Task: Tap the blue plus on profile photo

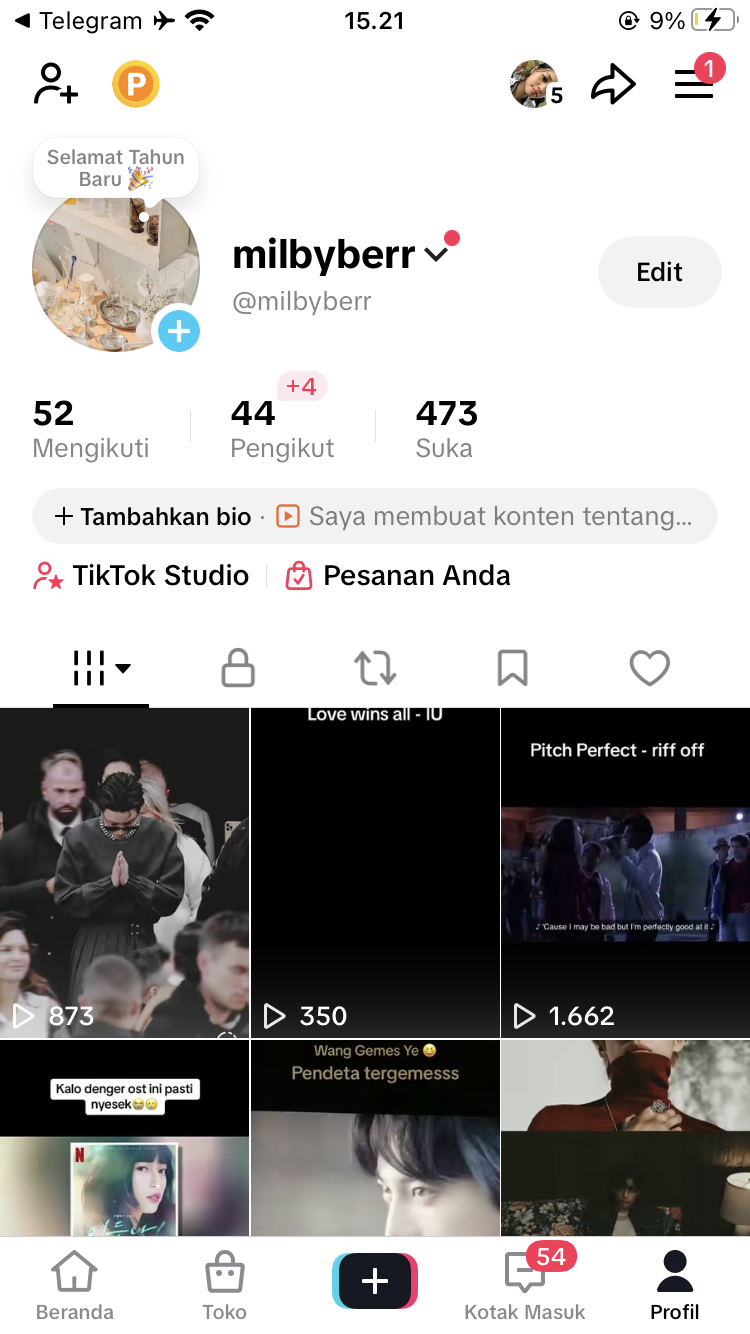Action: point(179,331)
